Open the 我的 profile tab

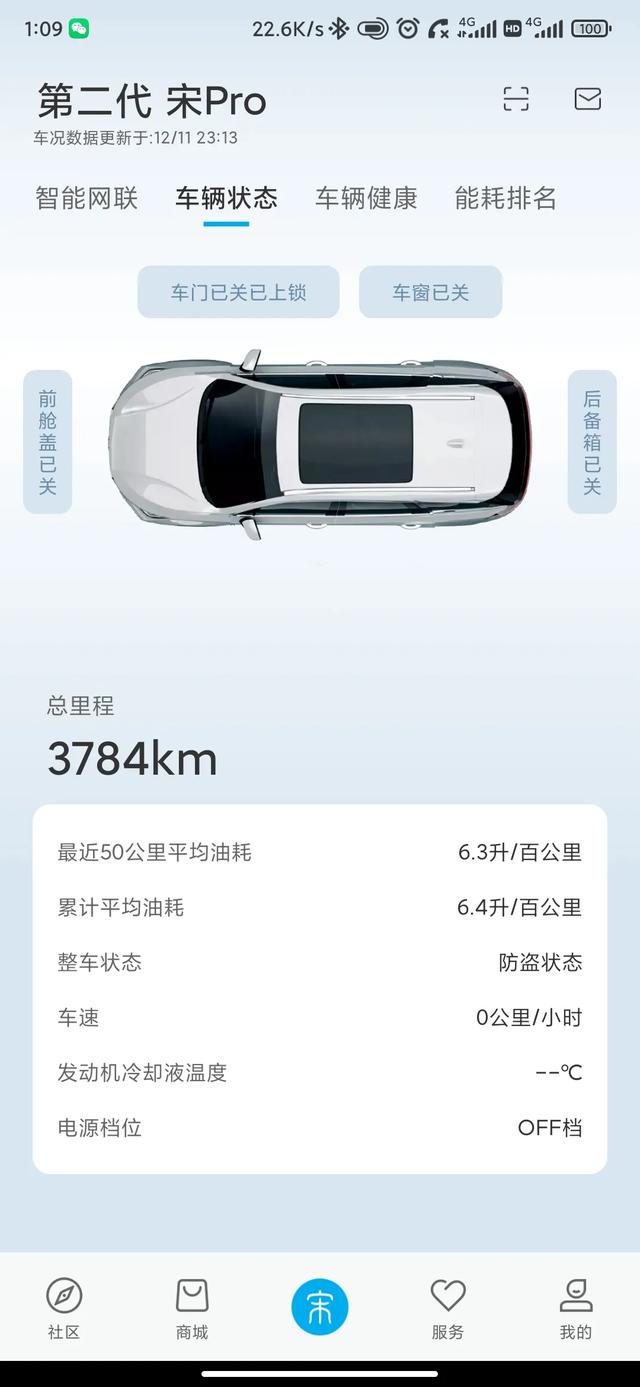click(x=576, y=1308)
